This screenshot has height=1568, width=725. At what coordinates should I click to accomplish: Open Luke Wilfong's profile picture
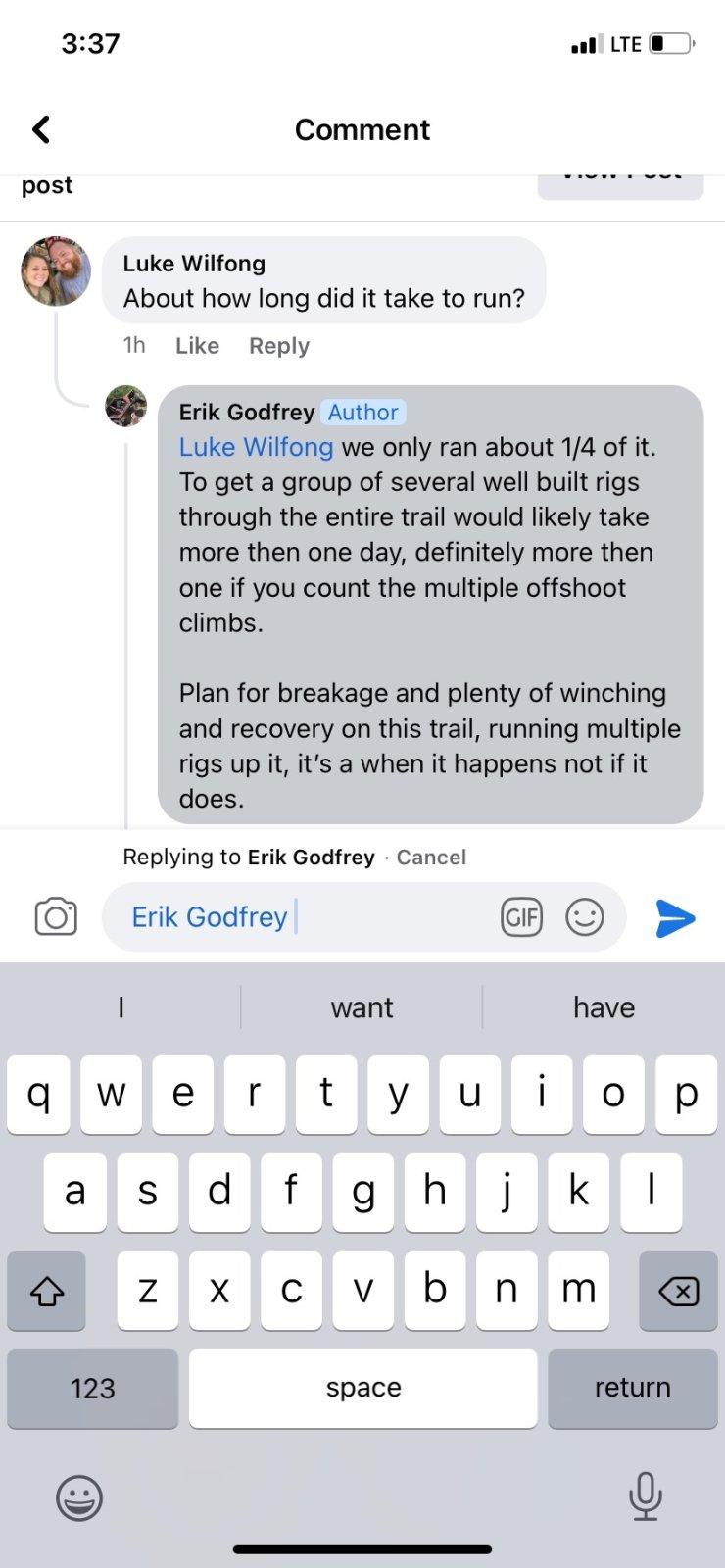pos(56,270)
